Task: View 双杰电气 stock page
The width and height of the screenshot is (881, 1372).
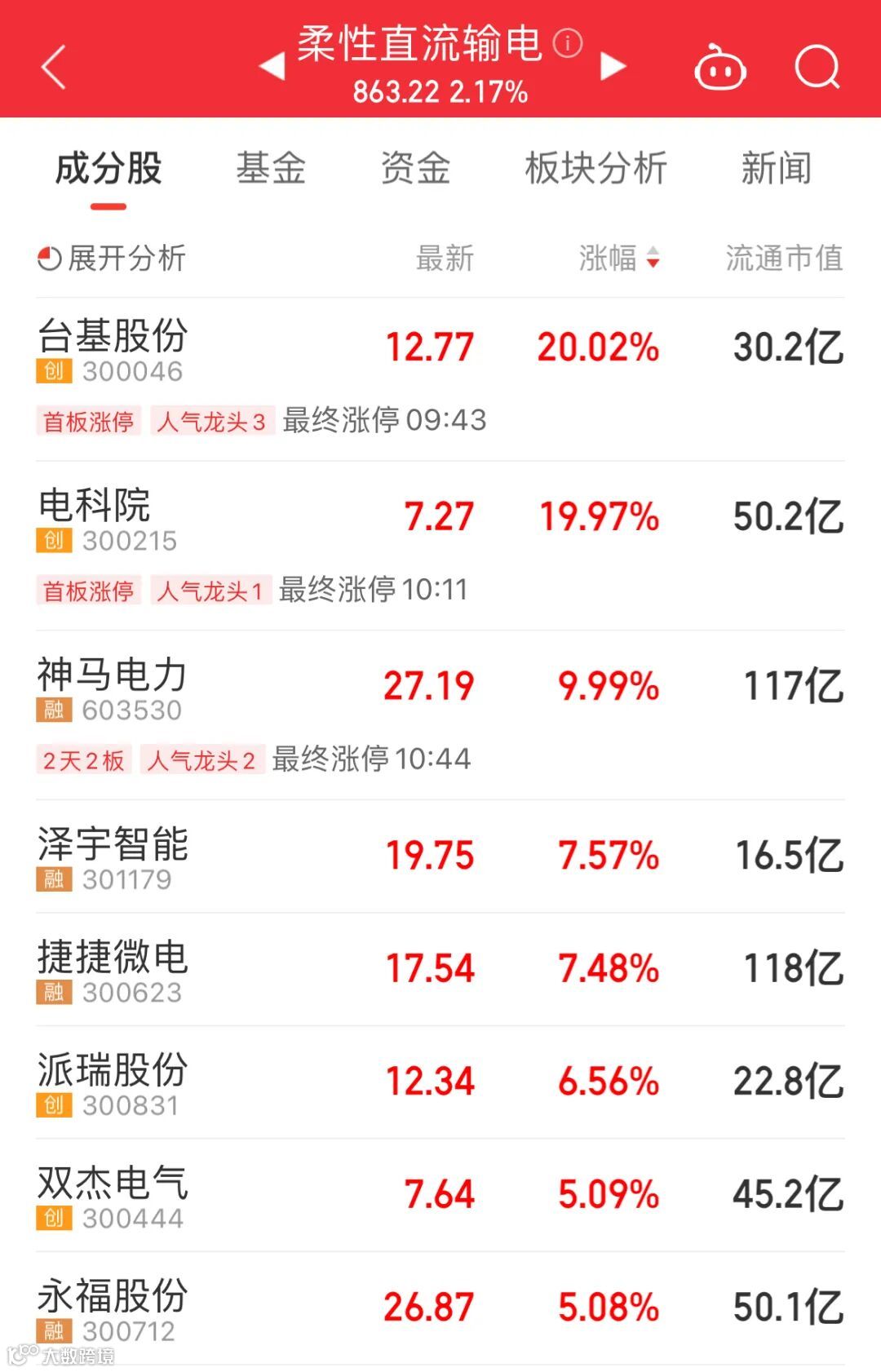Action: pos(113,1184)
